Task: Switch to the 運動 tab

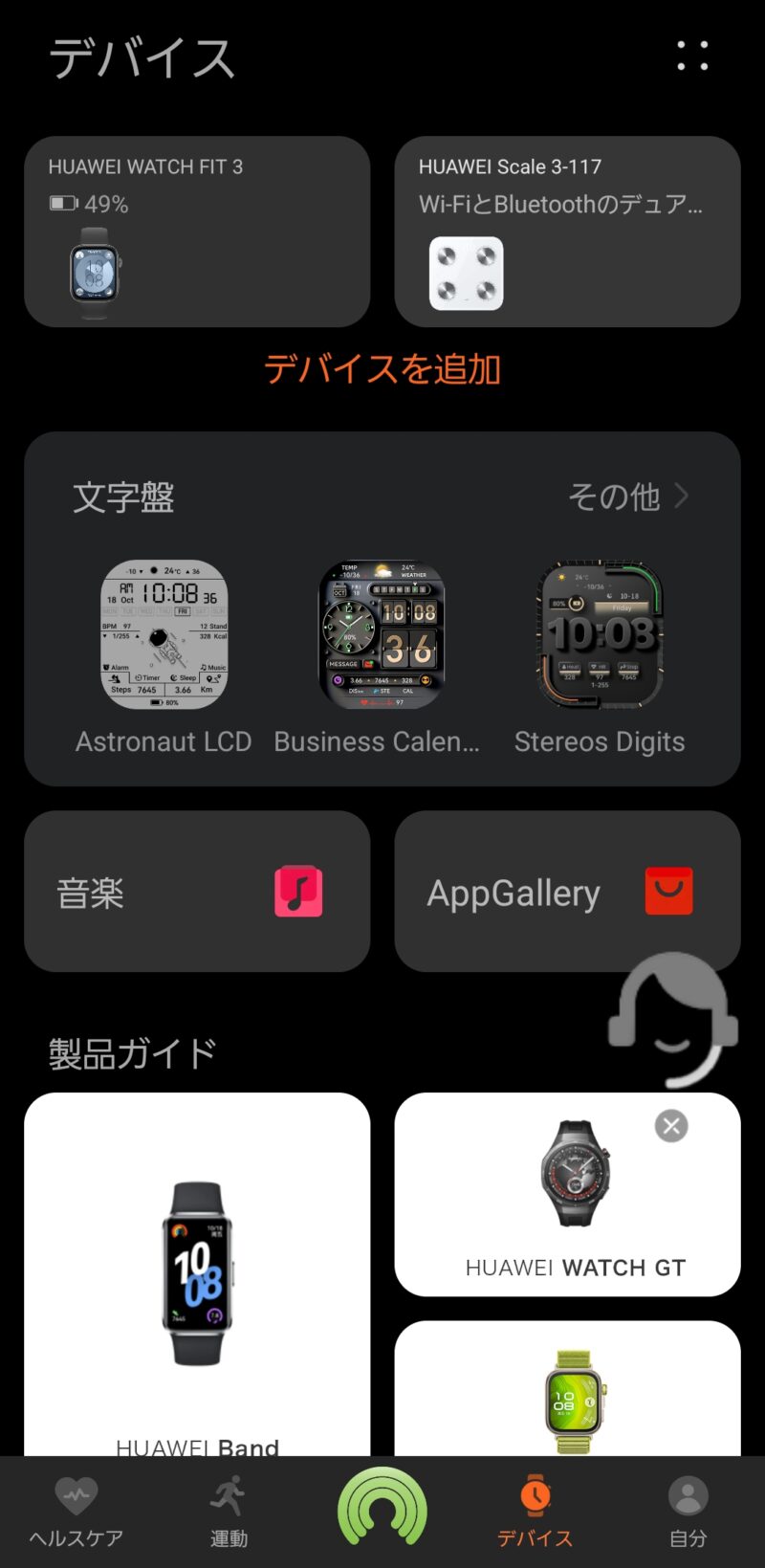Action: [229, 1512]
